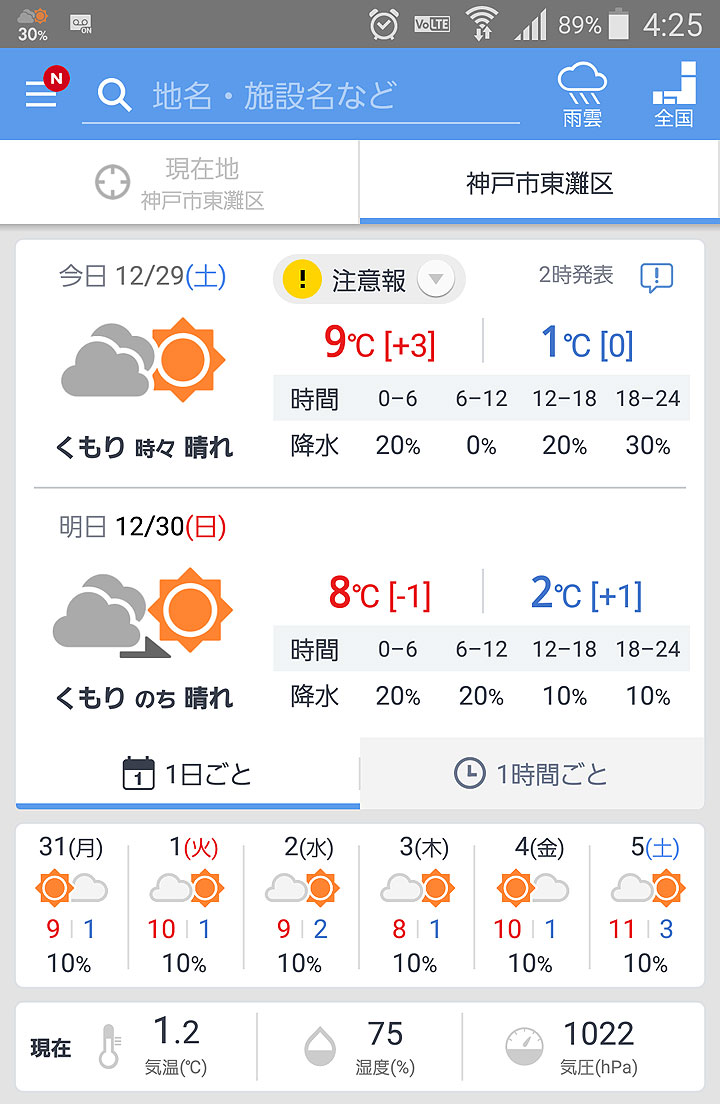The height and width of the screenshot is (1104, 720).
Task: Open the hamburger menu with notification badge
Action: click(x=42, y=94)
